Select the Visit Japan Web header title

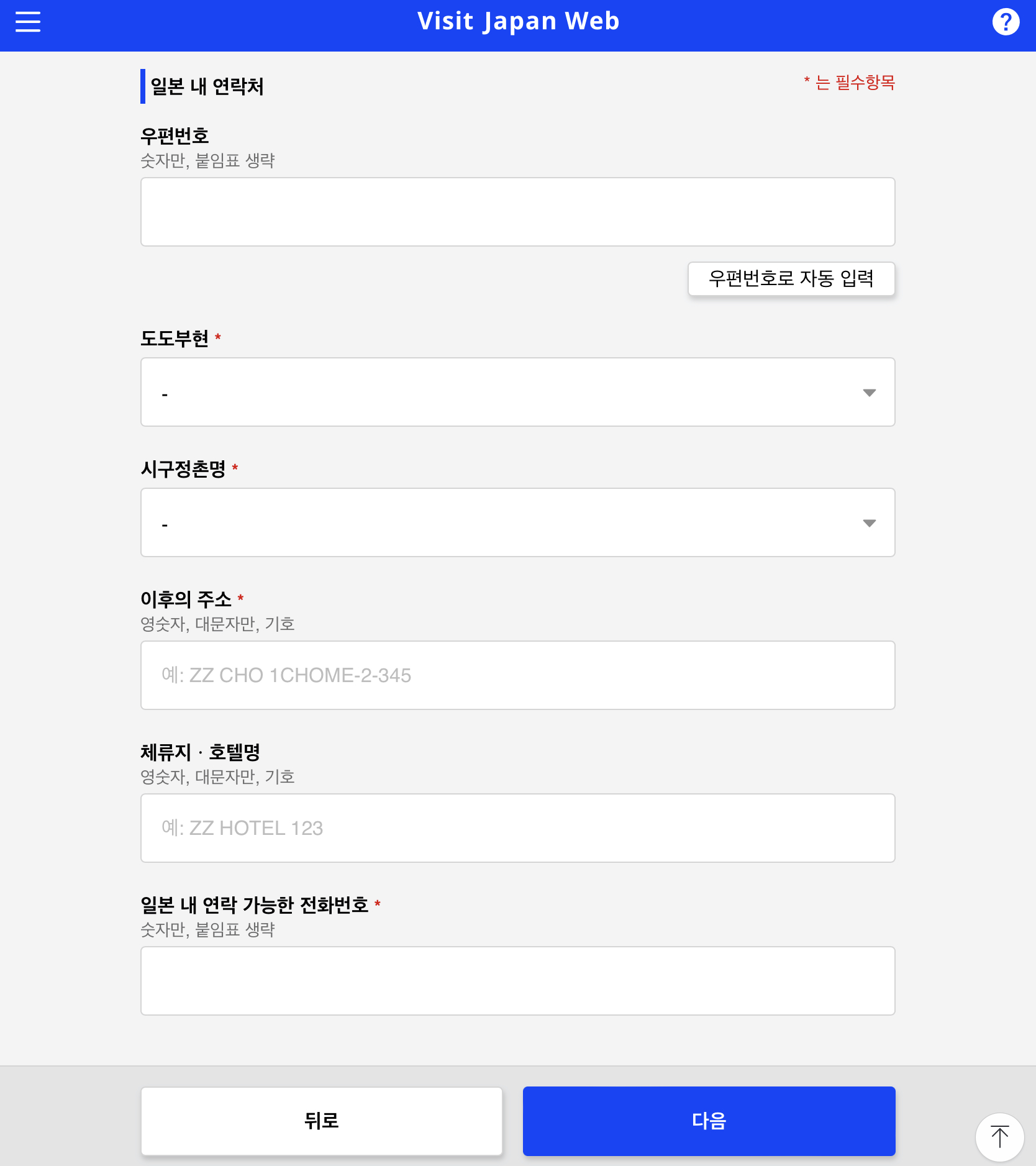pos(519,20)
